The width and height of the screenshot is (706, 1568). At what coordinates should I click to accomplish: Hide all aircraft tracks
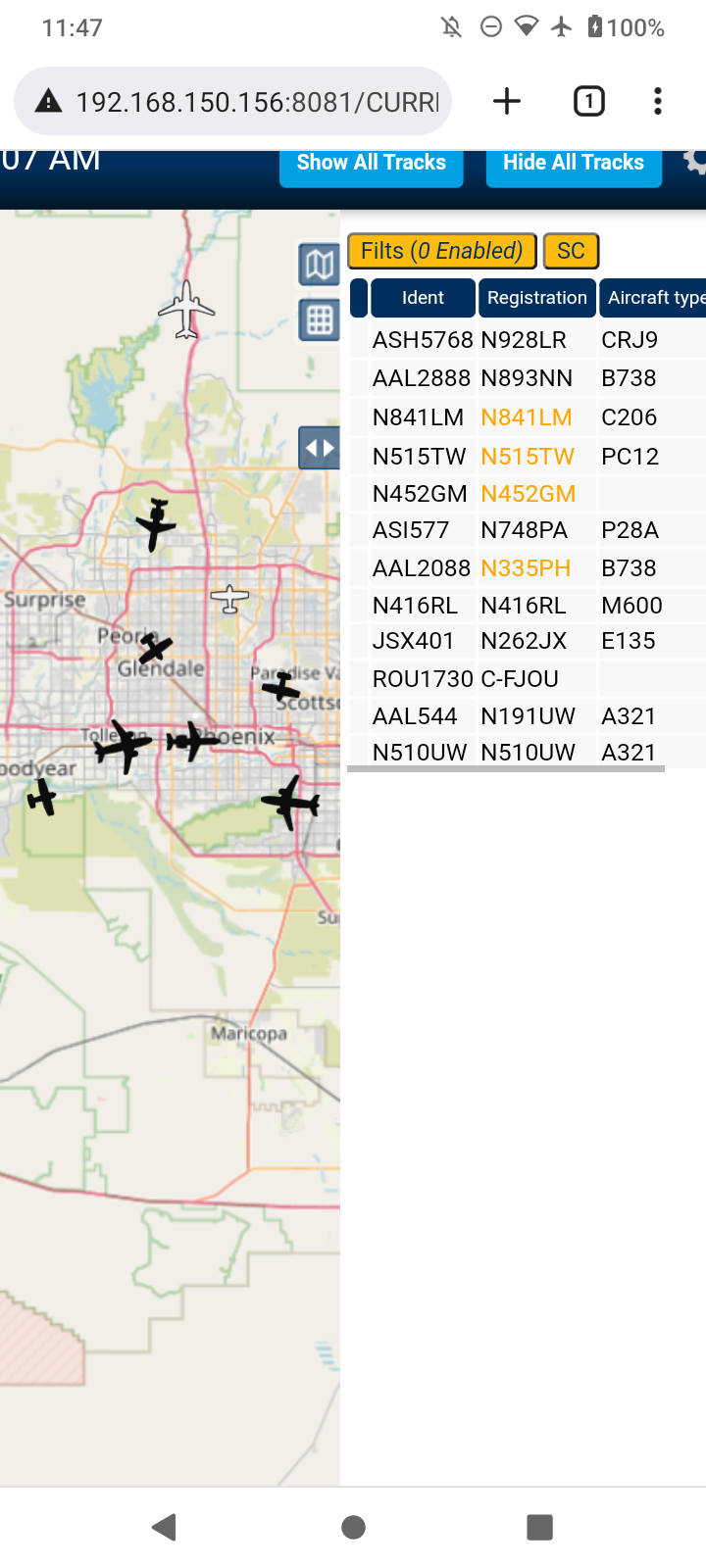tap(574, 166)
